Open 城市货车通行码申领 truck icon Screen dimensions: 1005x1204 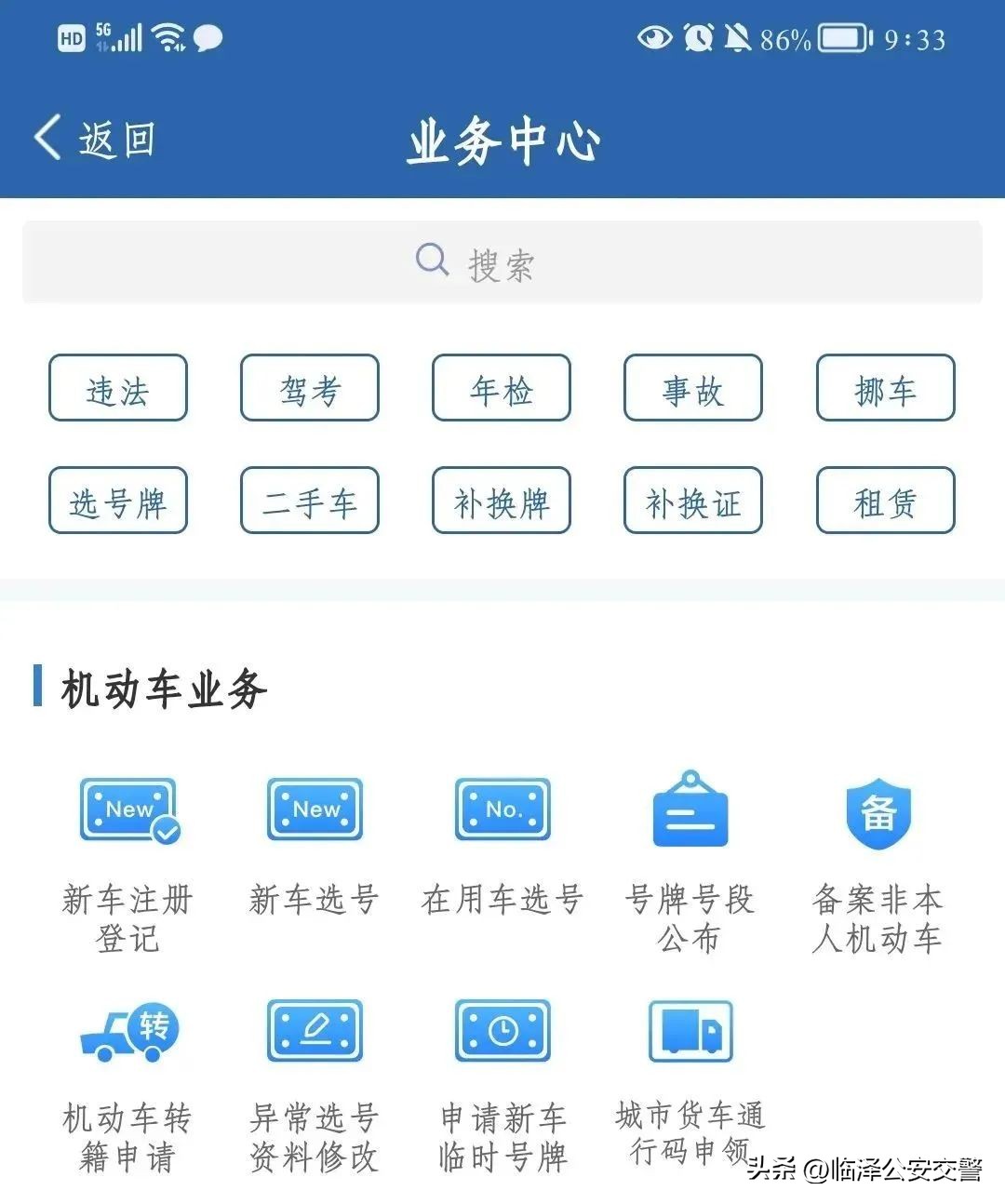click(x=690, y=1031)
